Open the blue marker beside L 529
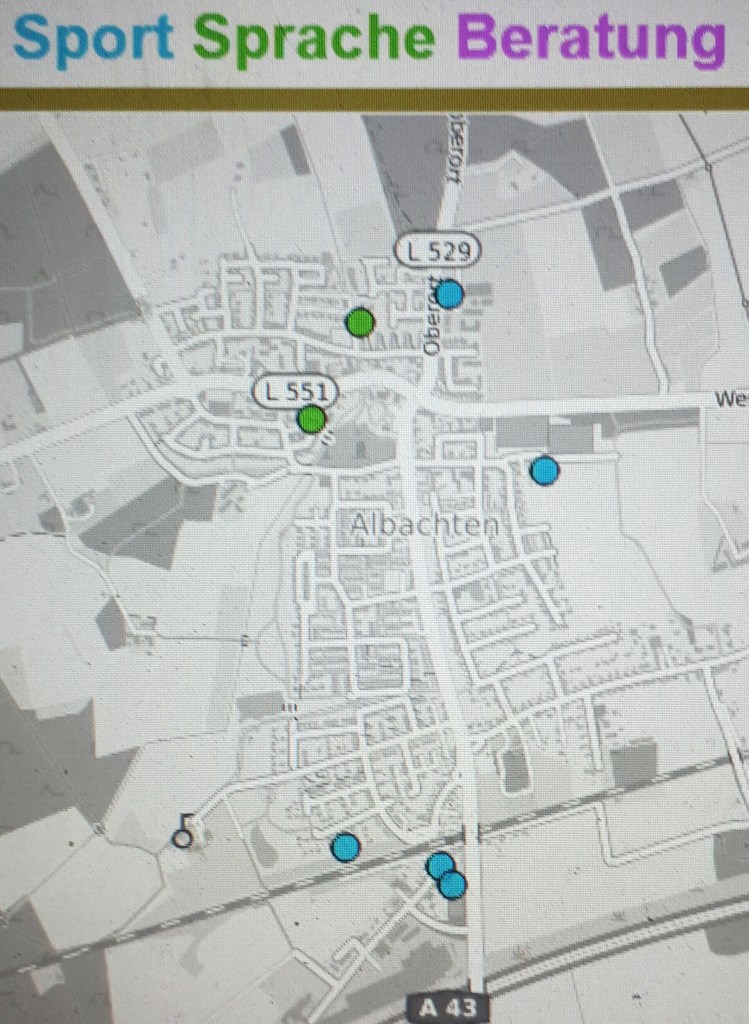Screen dimensions: 749x1024 pos(449,294)
